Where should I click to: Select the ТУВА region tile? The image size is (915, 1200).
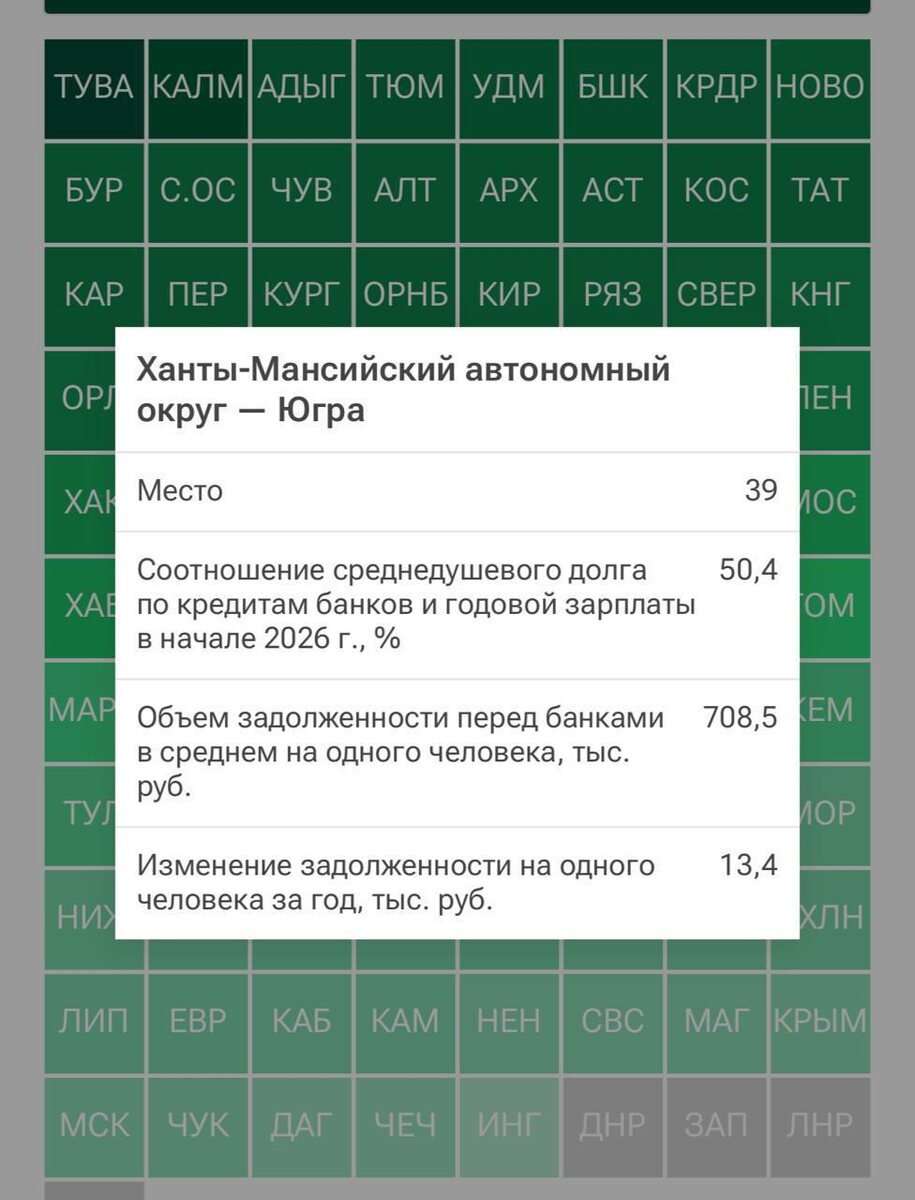point(95,88)
